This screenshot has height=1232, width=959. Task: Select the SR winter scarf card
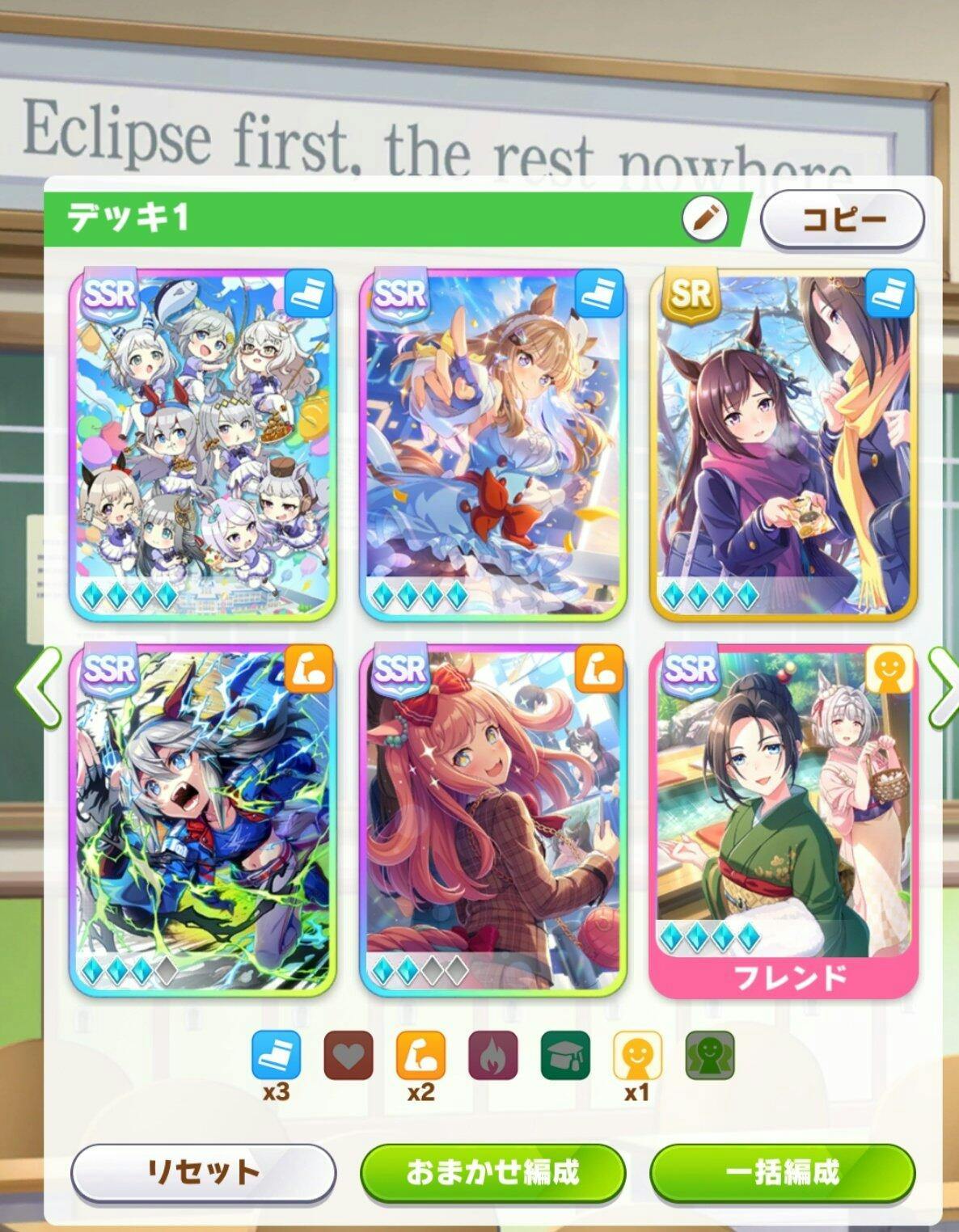click(x=784, y=445)
